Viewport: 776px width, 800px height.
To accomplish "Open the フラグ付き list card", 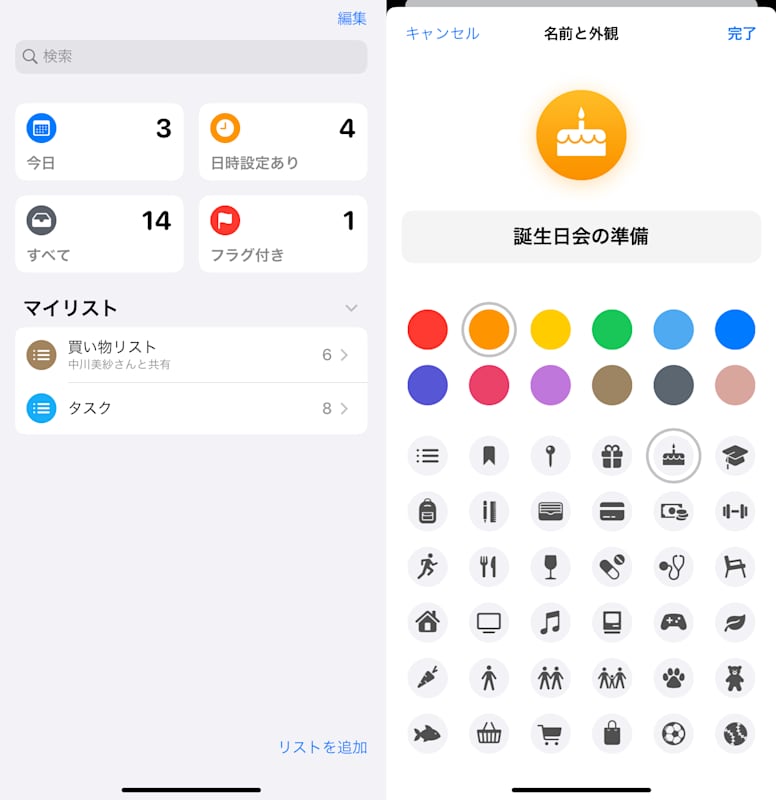I will click(283, 234).
